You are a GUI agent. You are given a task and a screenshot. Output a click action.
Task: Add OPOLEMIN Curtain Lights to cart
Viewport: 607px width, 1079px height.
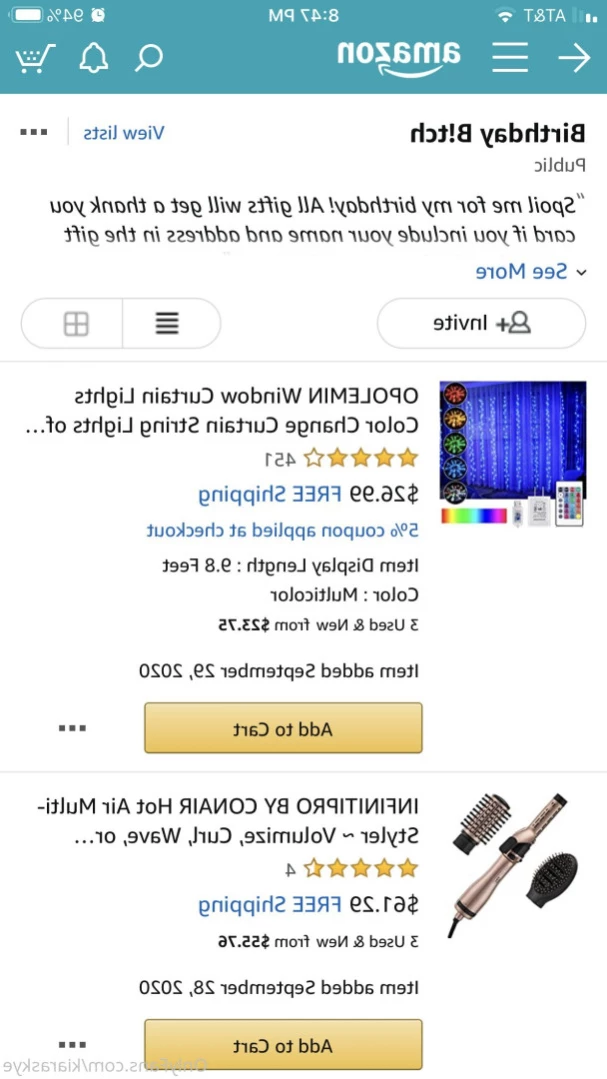click(x=283, y=728)
